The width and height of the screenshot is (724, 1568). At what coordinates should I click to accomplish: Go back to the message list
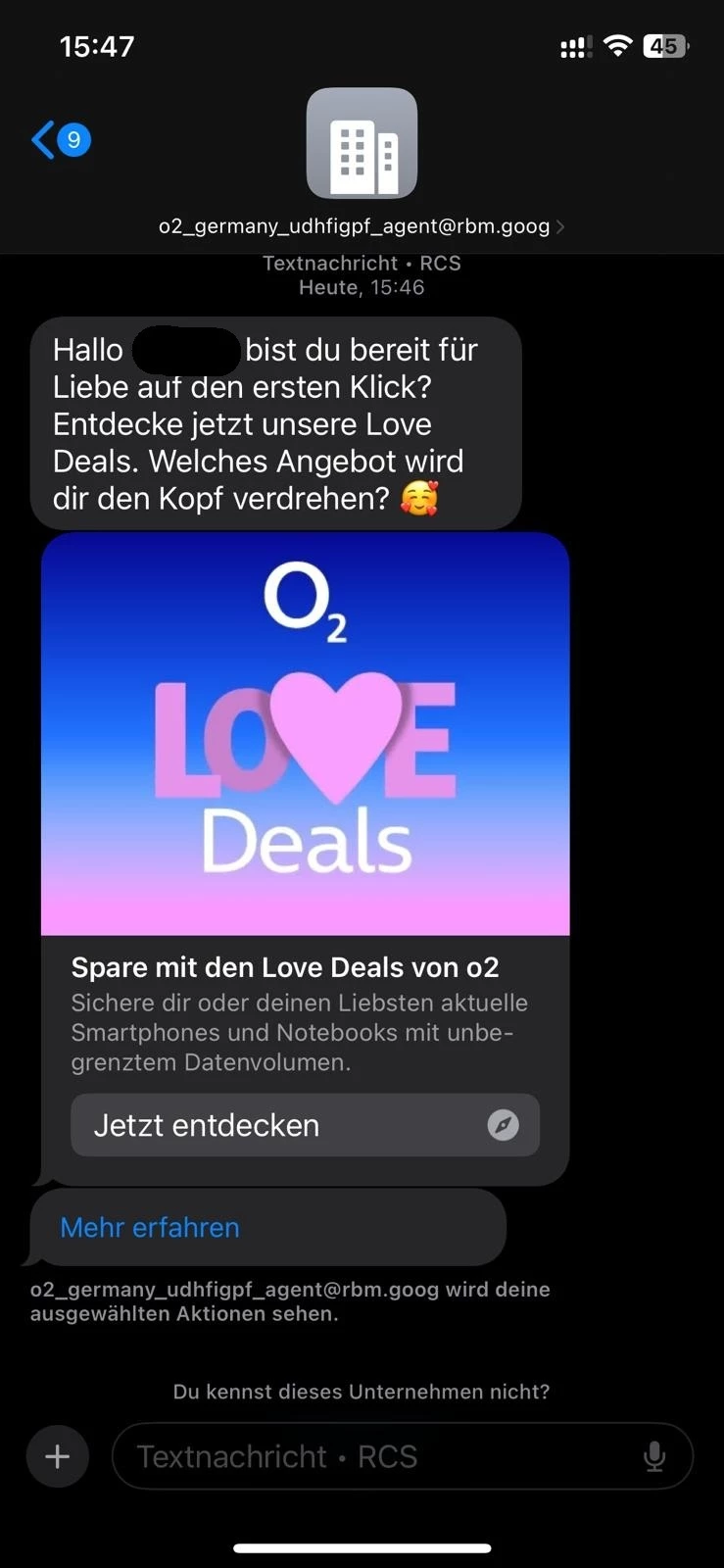pyautogui.click(x=59, y=140)
